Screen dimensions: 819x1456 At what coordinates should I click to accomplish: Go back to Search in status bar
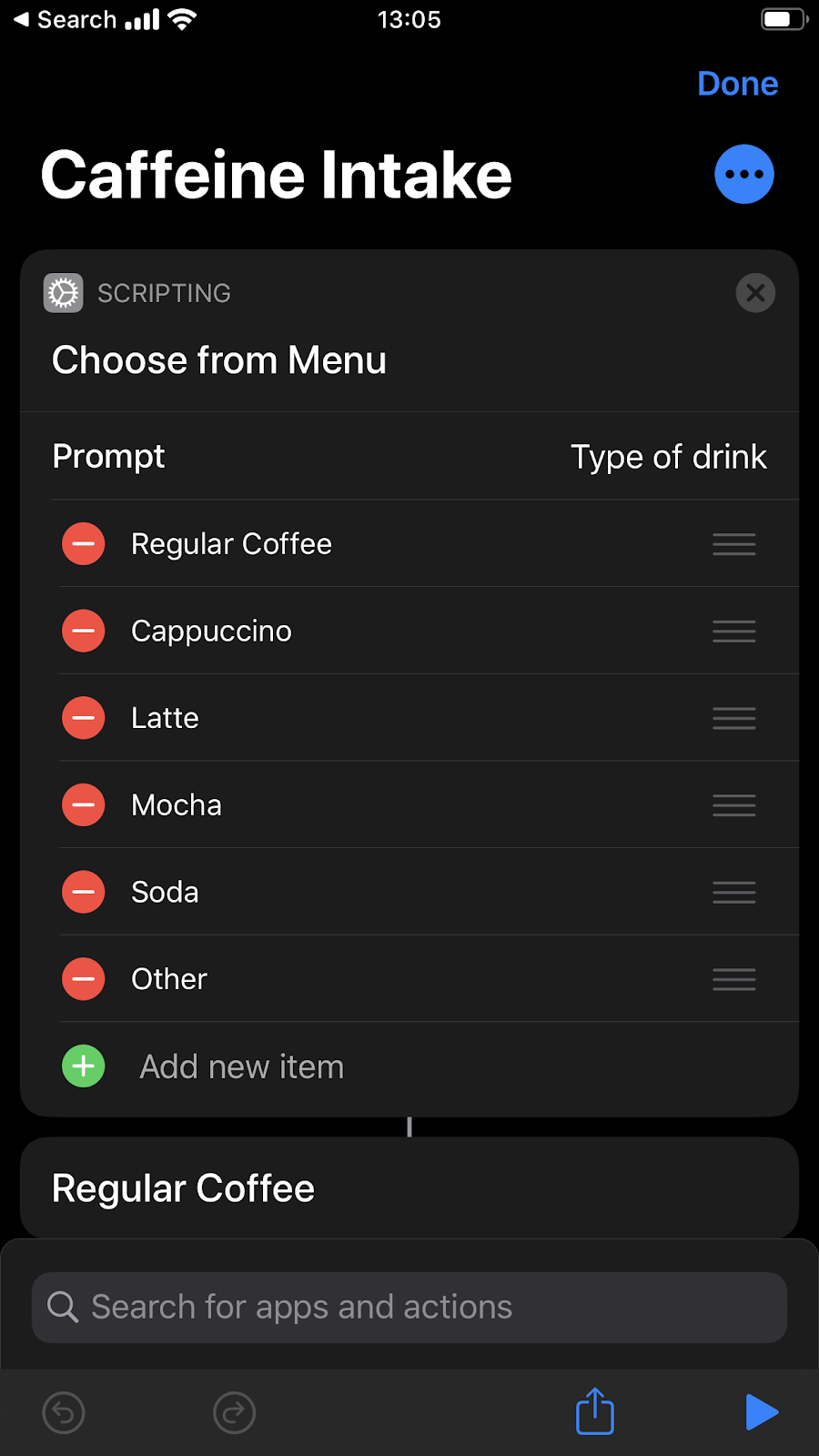(x=64, y=20)
